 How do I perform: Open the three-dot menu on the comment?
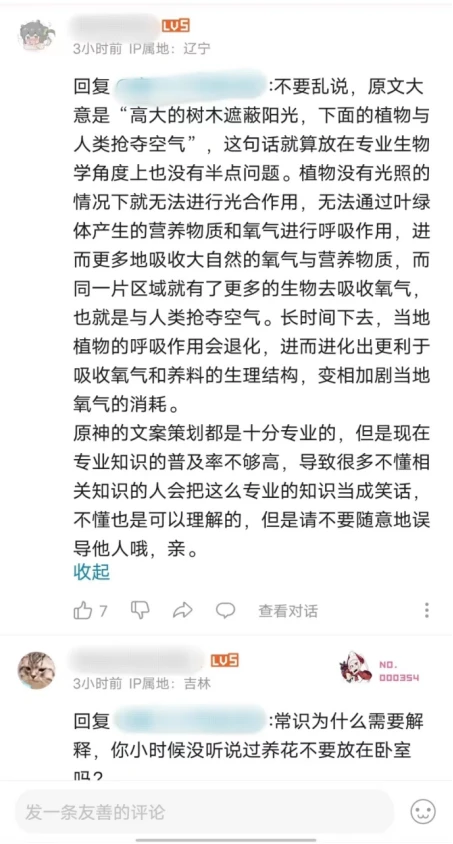(x=427, y=610)
